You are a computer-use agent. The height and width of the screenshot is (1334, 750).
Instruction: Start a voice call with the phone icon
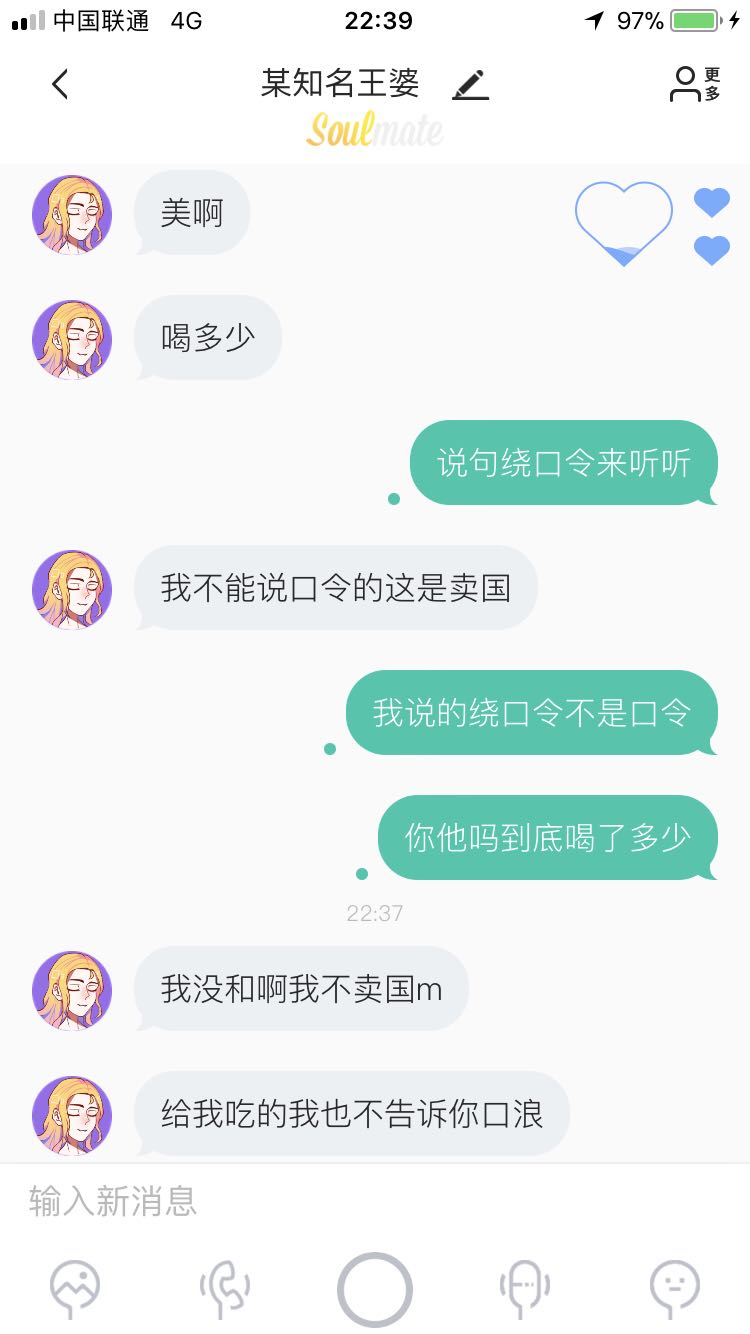225,1288
